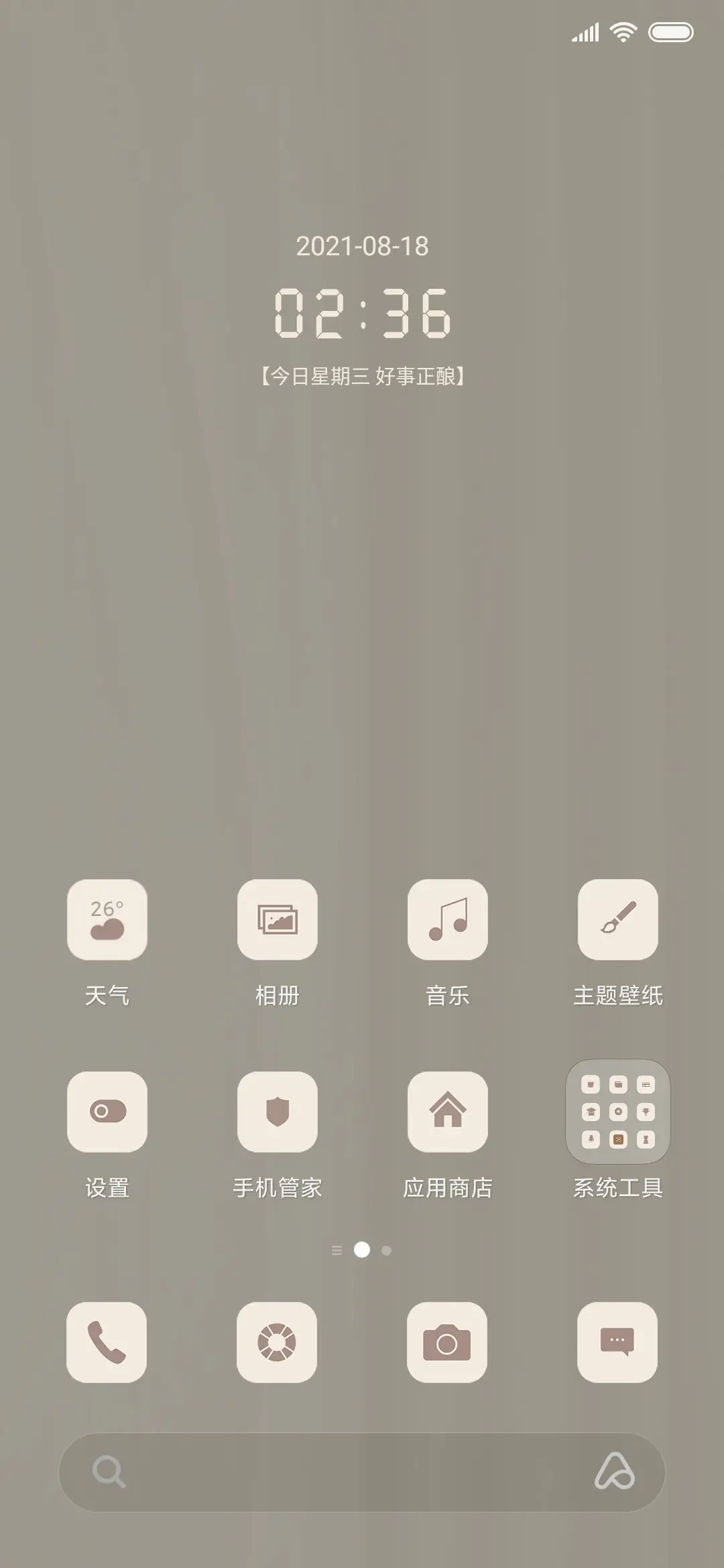
Task: Open the 应用商店 app store
Action: click(x=448, y=1112)
